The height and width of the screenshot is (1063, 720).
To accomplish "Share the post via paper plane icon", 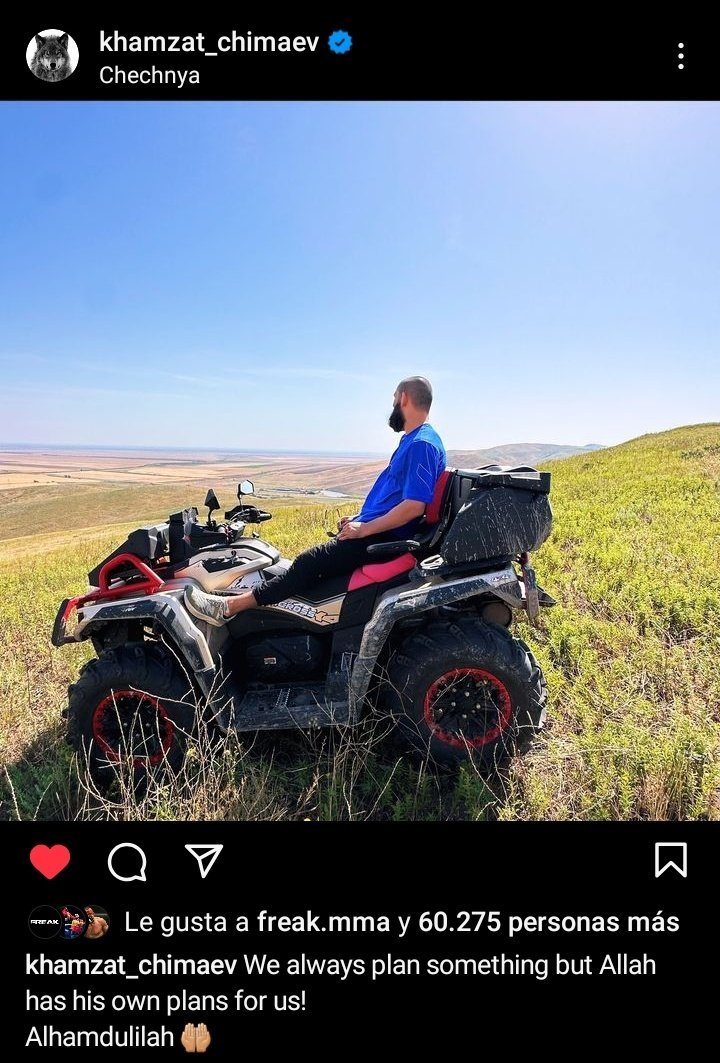I will [x=204, y=860].
